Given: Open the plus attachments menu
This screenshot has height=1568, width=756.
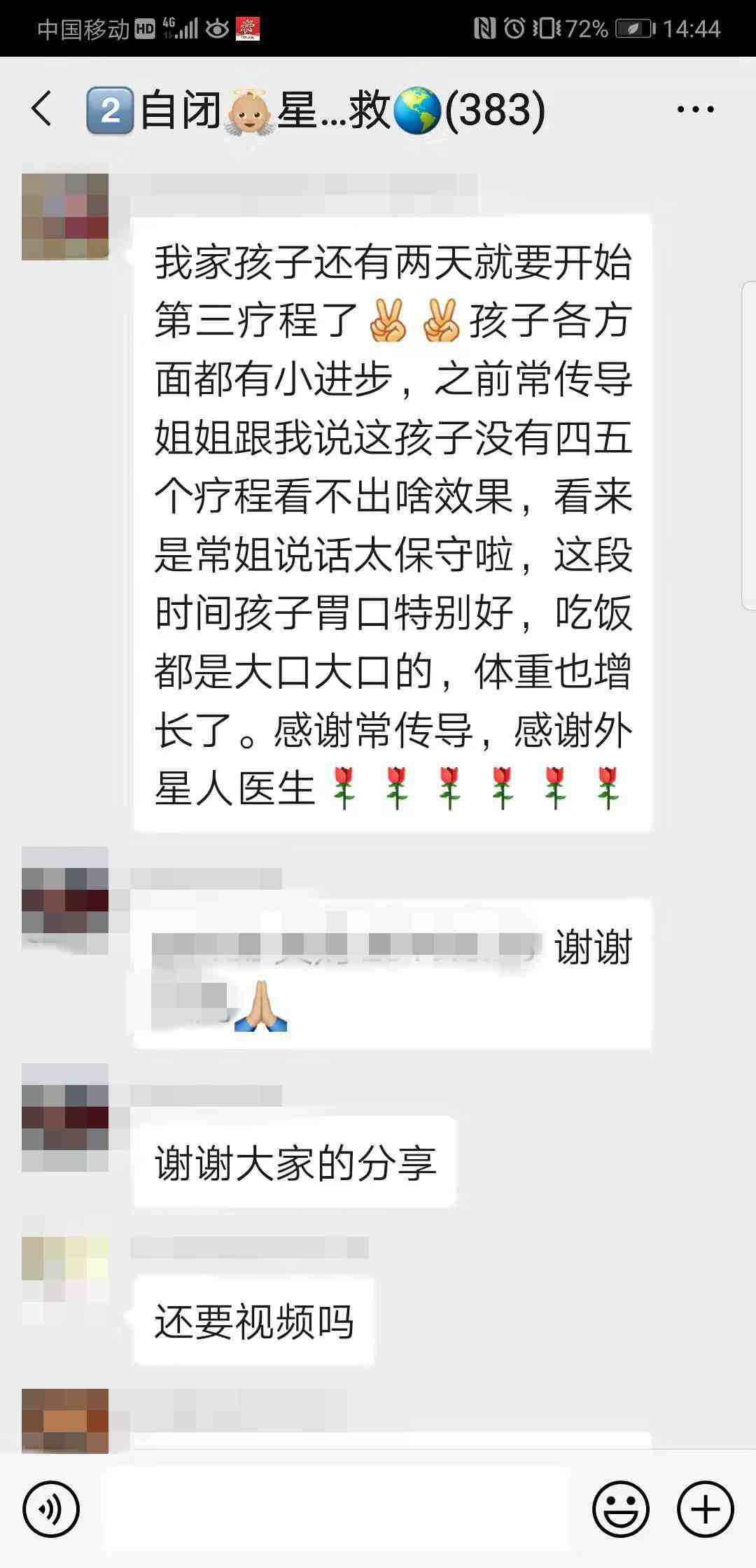Looking at the screenshot, I should point(705,1510).
